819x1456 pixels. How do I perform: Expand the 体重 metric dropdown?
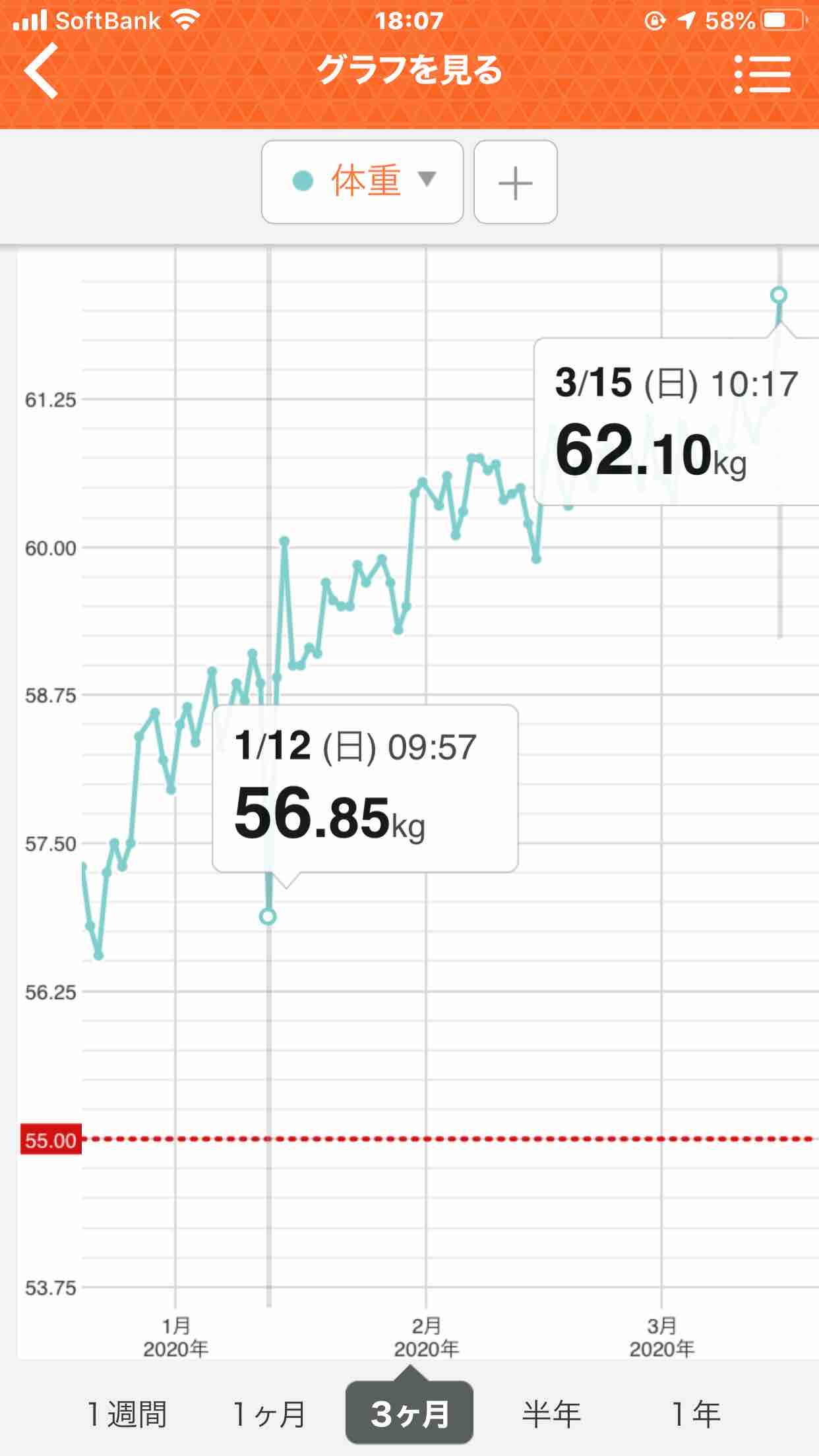click(x=363, y=182)
